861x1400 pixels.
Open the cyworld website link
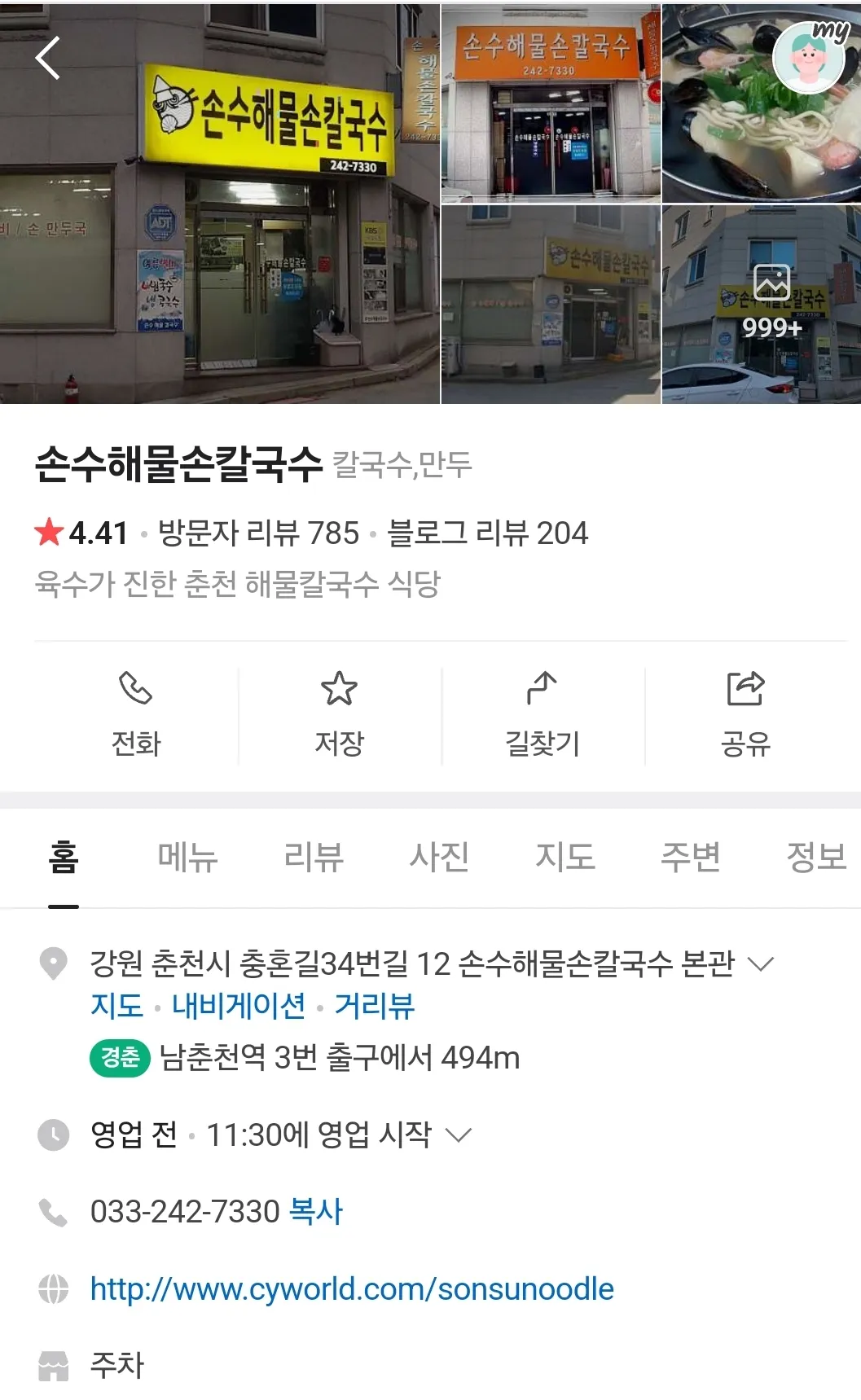click(x=352, y=1289)
